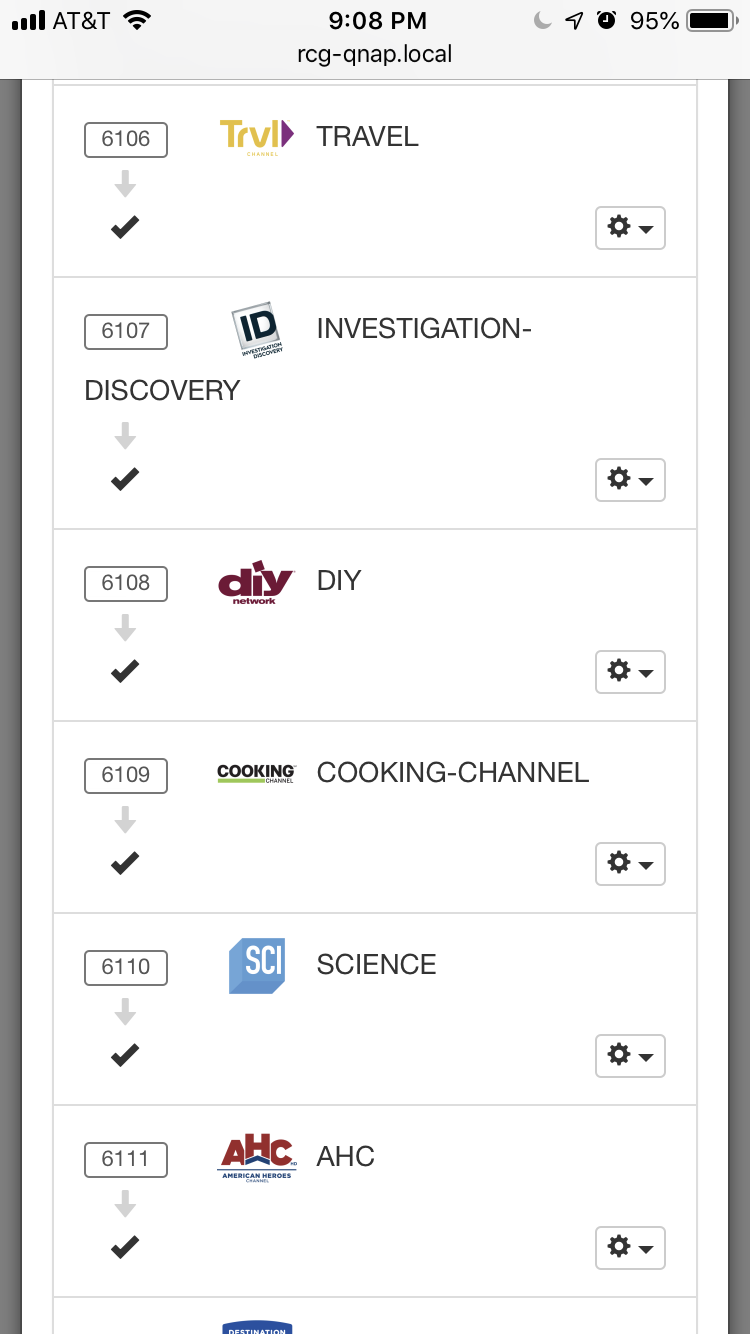The image size is (750, 1334).
Task: Select channel number 6111
Action: (125, 1159)
